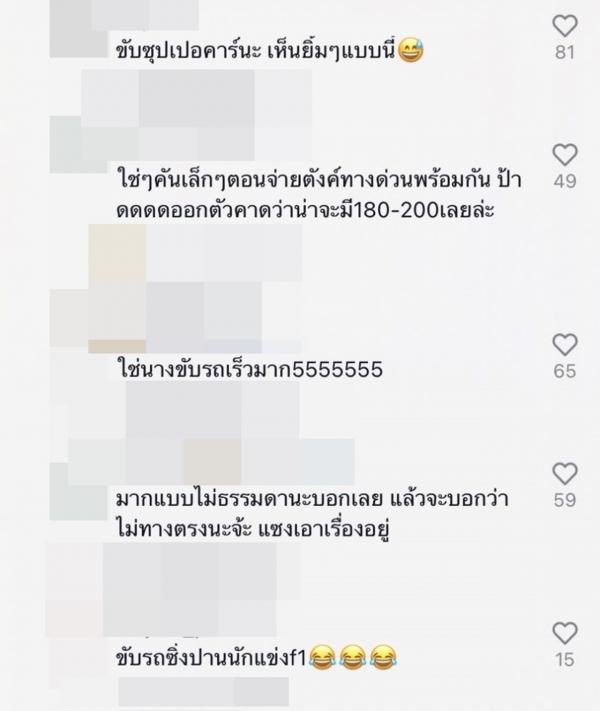The height and width of the screenshot is (711, 600).
Task: Like the comment ending with f1 and laughing emojis
Action: tap(565, 633)
